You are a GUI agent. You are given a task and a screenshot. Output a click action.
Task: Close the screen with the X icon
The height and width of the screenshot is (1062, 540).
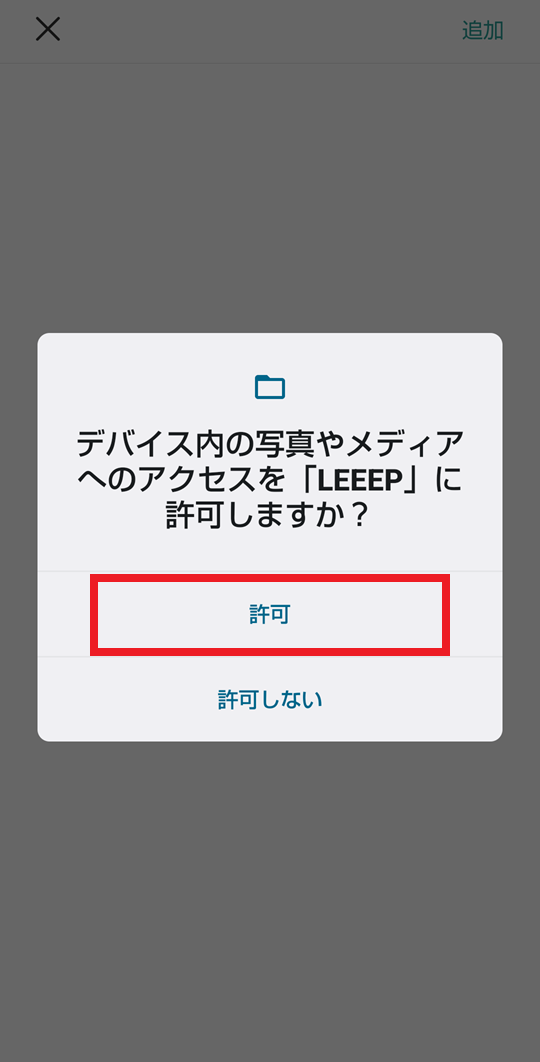coord(48,29)
